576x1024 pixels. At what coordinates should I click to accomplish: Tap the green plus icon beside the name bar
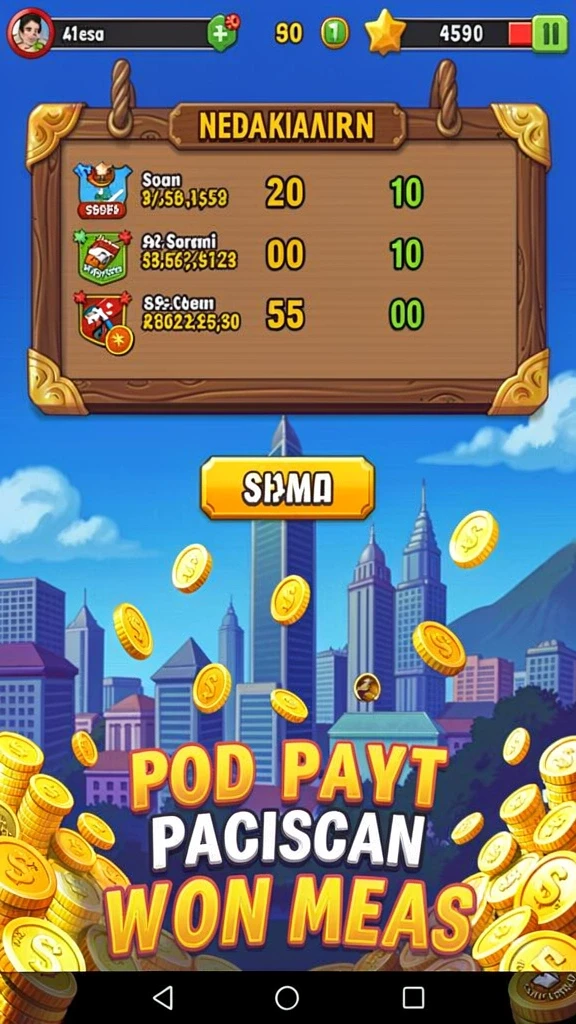point(222,33)
